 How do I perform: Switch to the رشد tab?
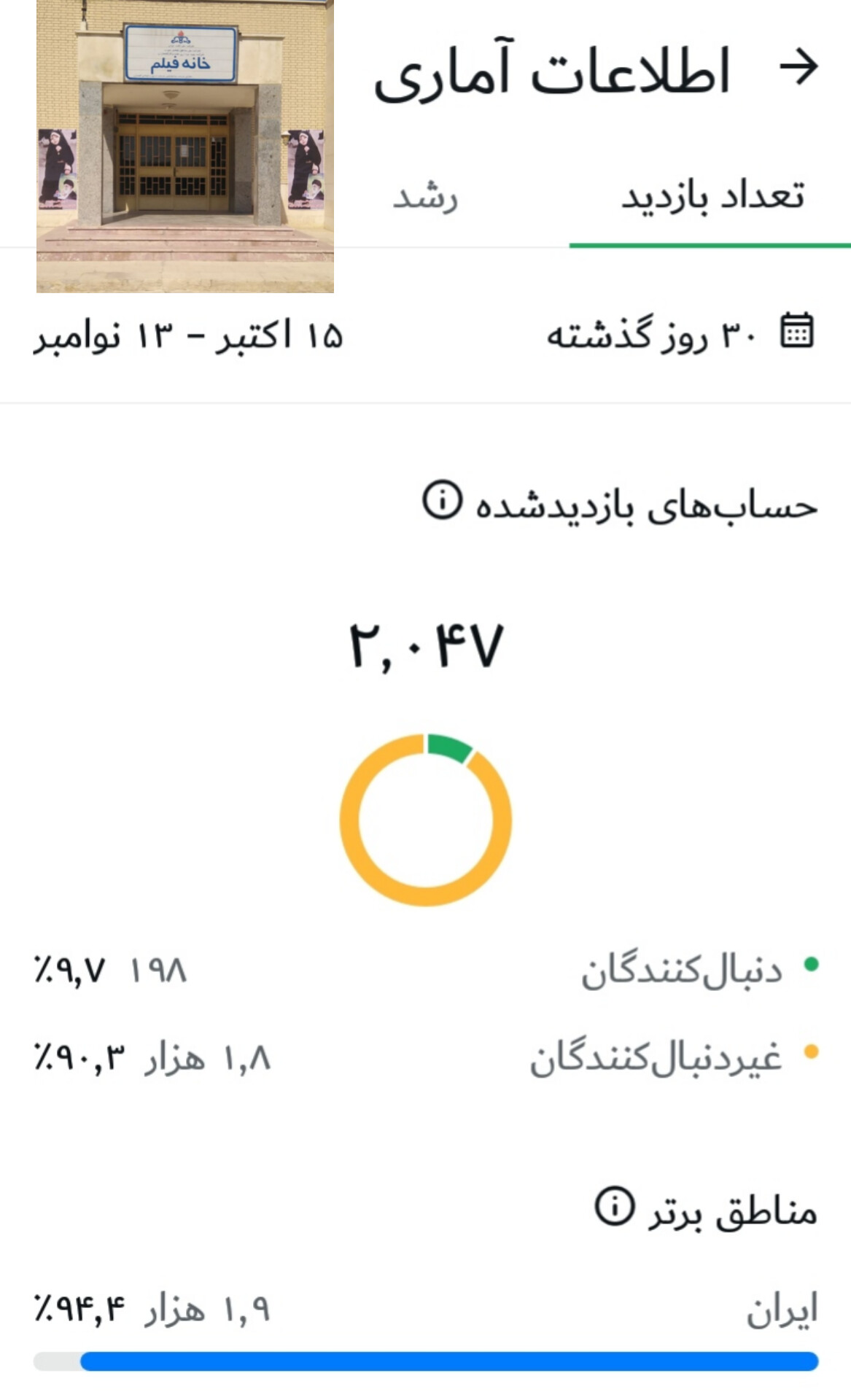pyautogui.click(x=425, y=197)
